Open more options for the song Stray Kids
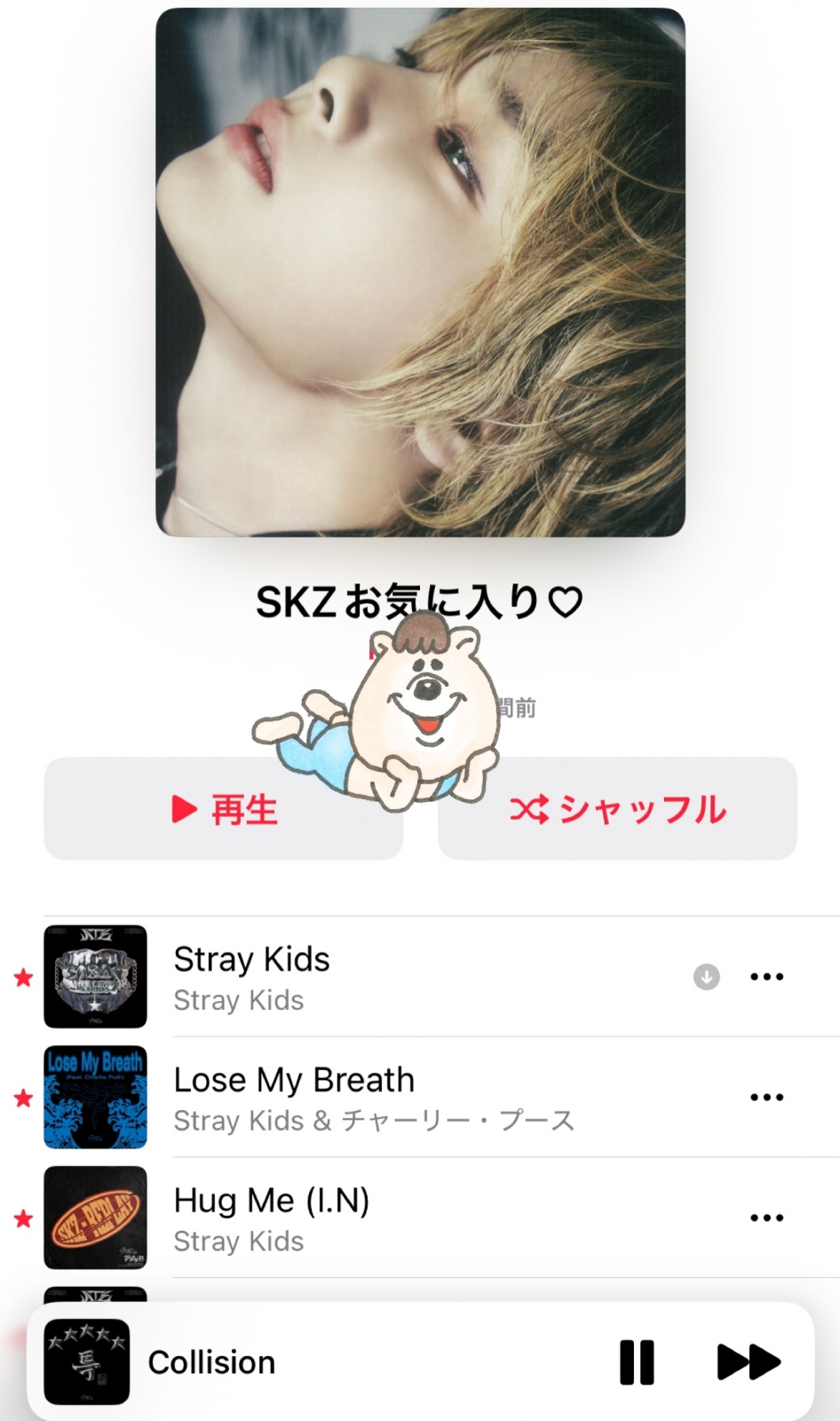The width and height of the screenshot is (840, 1421). 766,976
